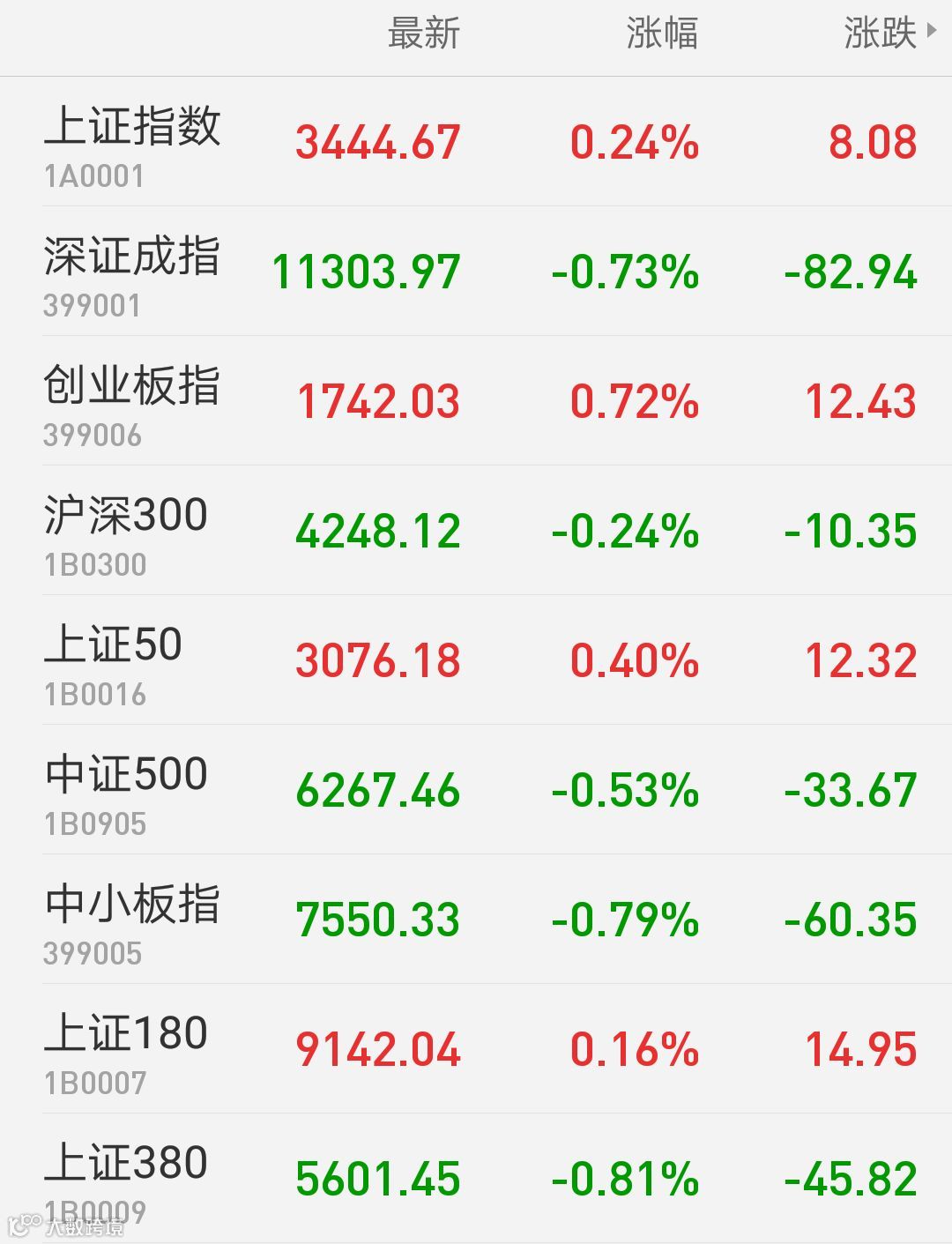Open the 中证500 index row
This screenshot has width=952, height=1244.
tap(476, 790)
